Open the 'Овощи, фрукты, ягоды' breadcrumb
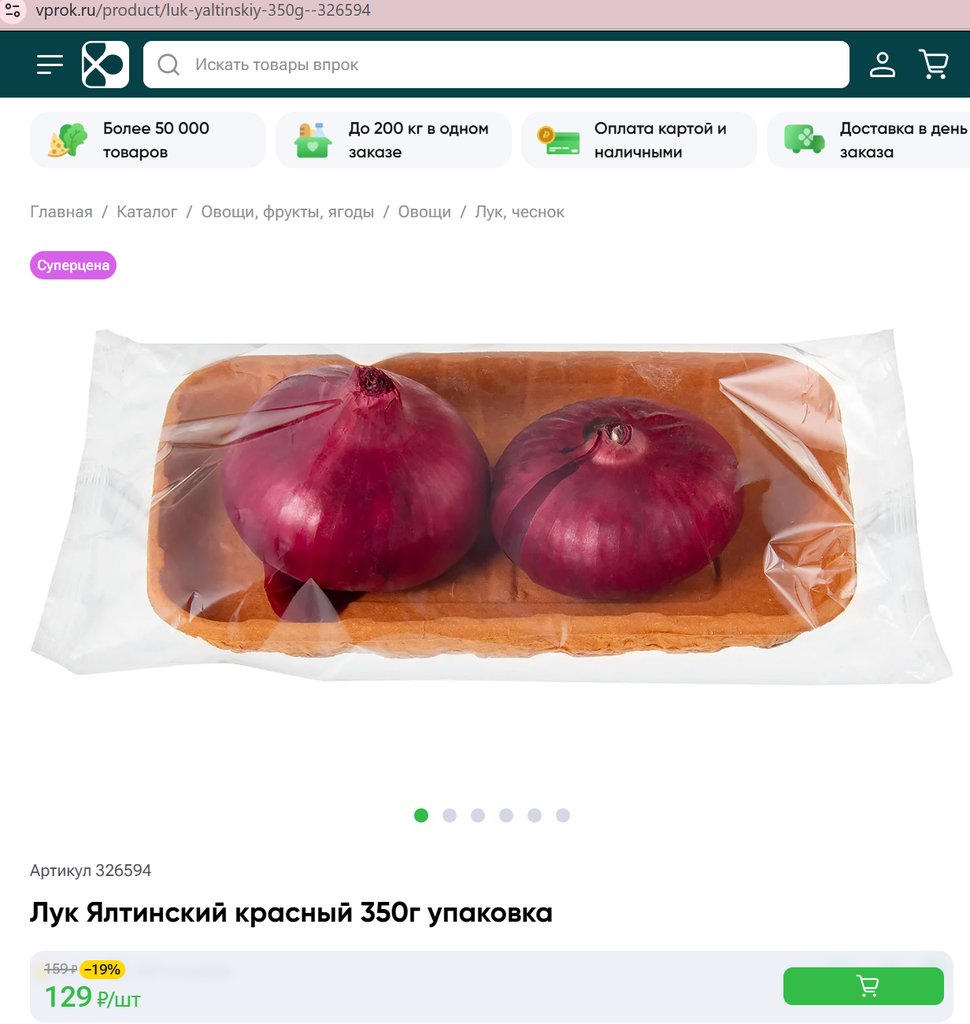The image size is (970, 1024). 287,212
